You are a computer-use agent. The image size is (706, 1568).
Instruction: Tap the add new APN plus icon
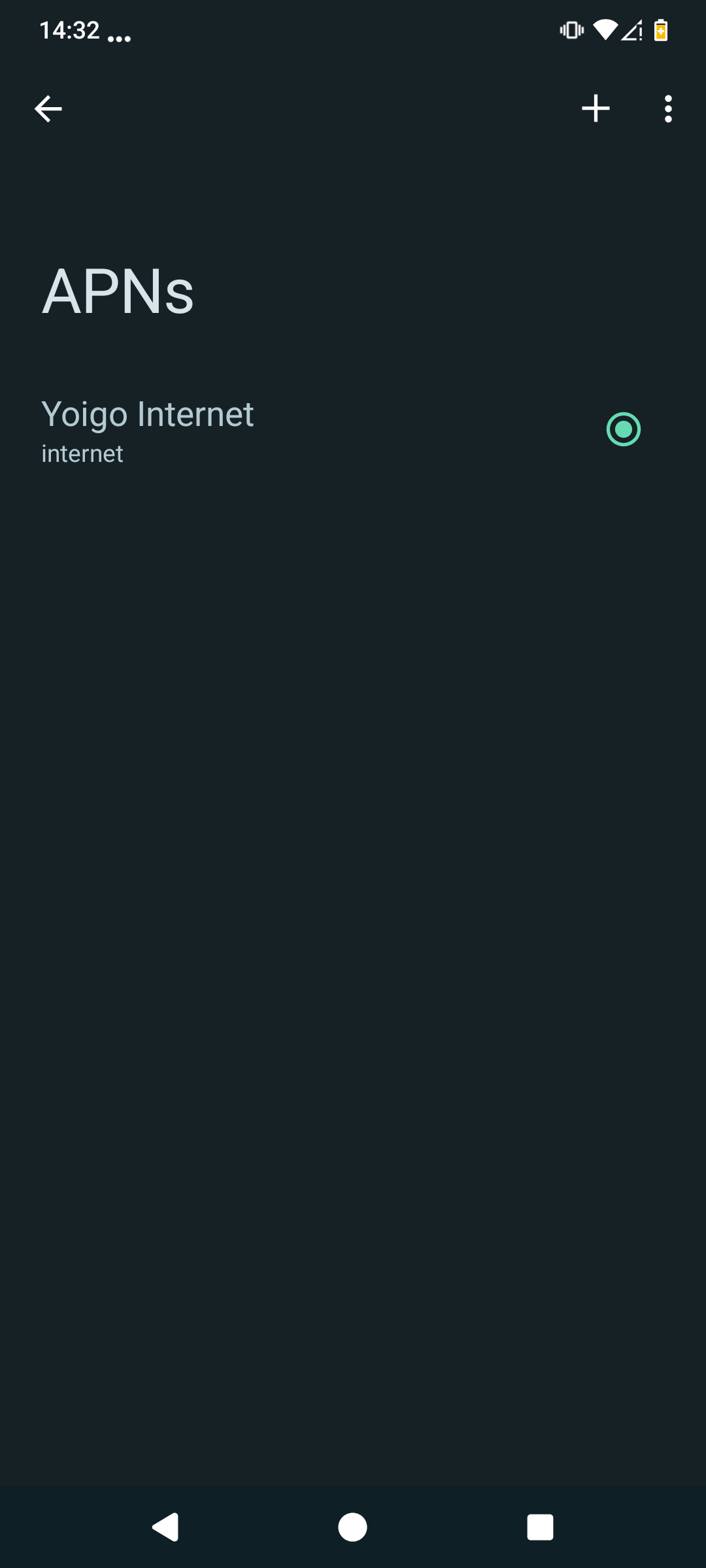[596, 108]
